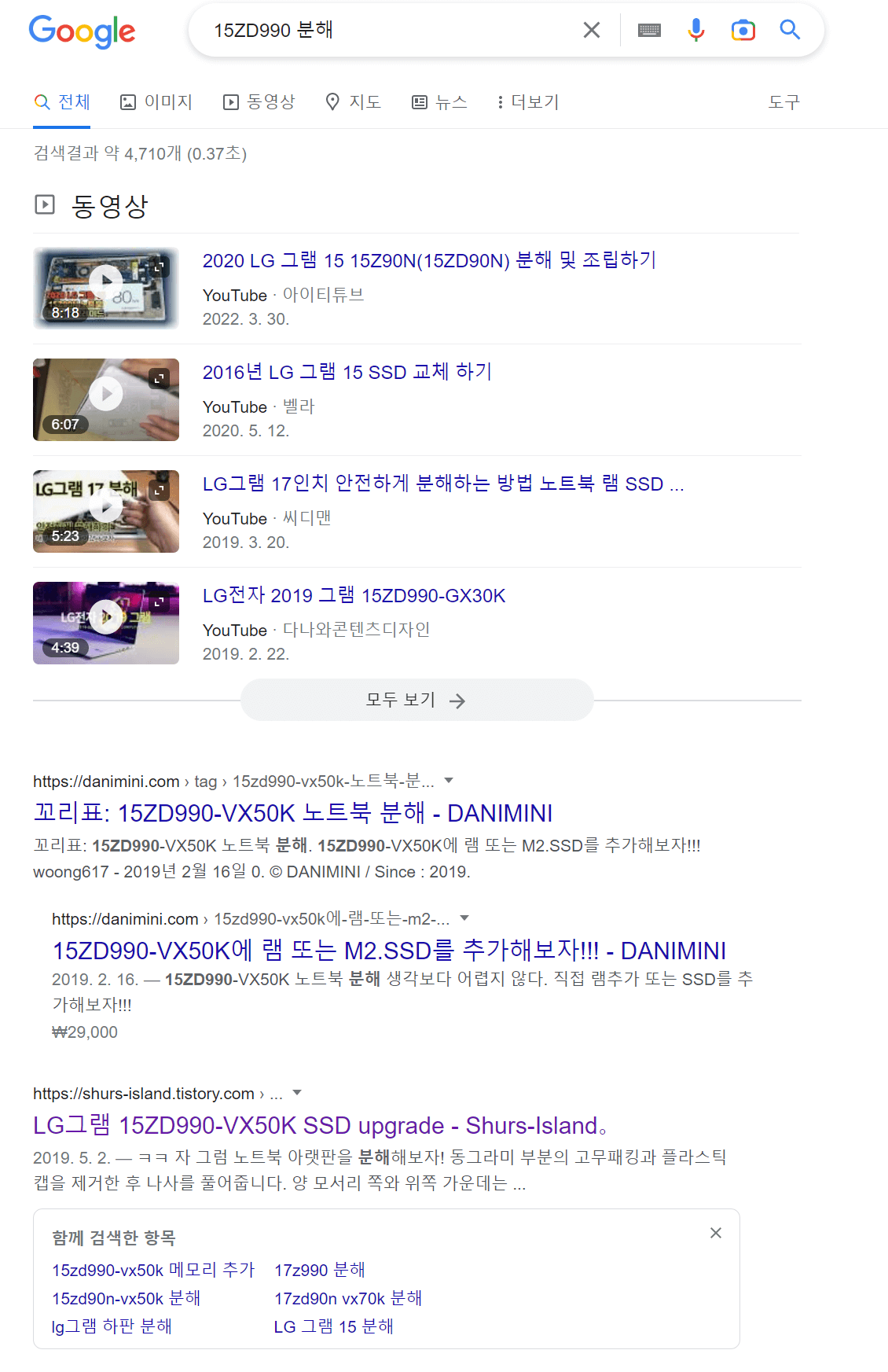Viewport: 888px width, 1372px height.
Task: Dismiss the 함께 검색한 항목 box
Action: [716, 1233]
